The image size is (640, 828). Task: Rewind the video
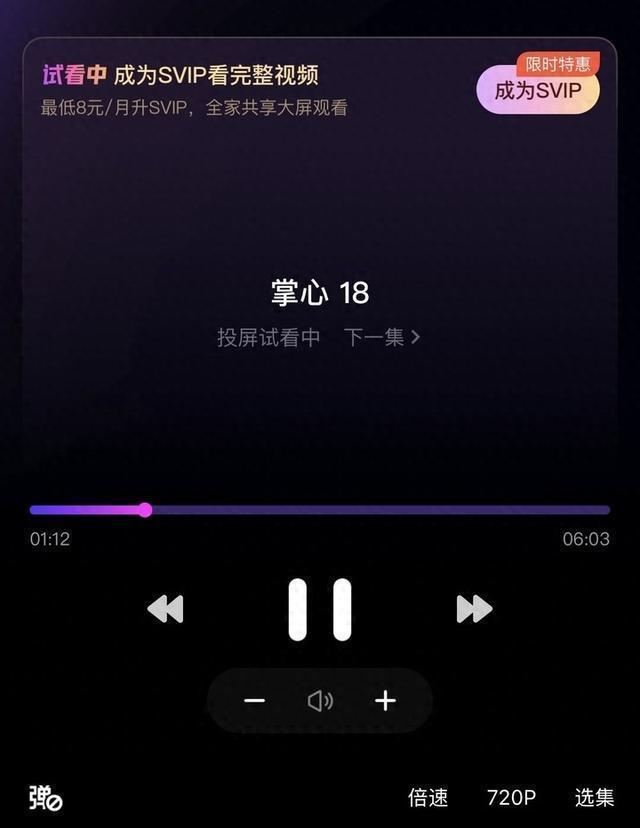(165, 609)
